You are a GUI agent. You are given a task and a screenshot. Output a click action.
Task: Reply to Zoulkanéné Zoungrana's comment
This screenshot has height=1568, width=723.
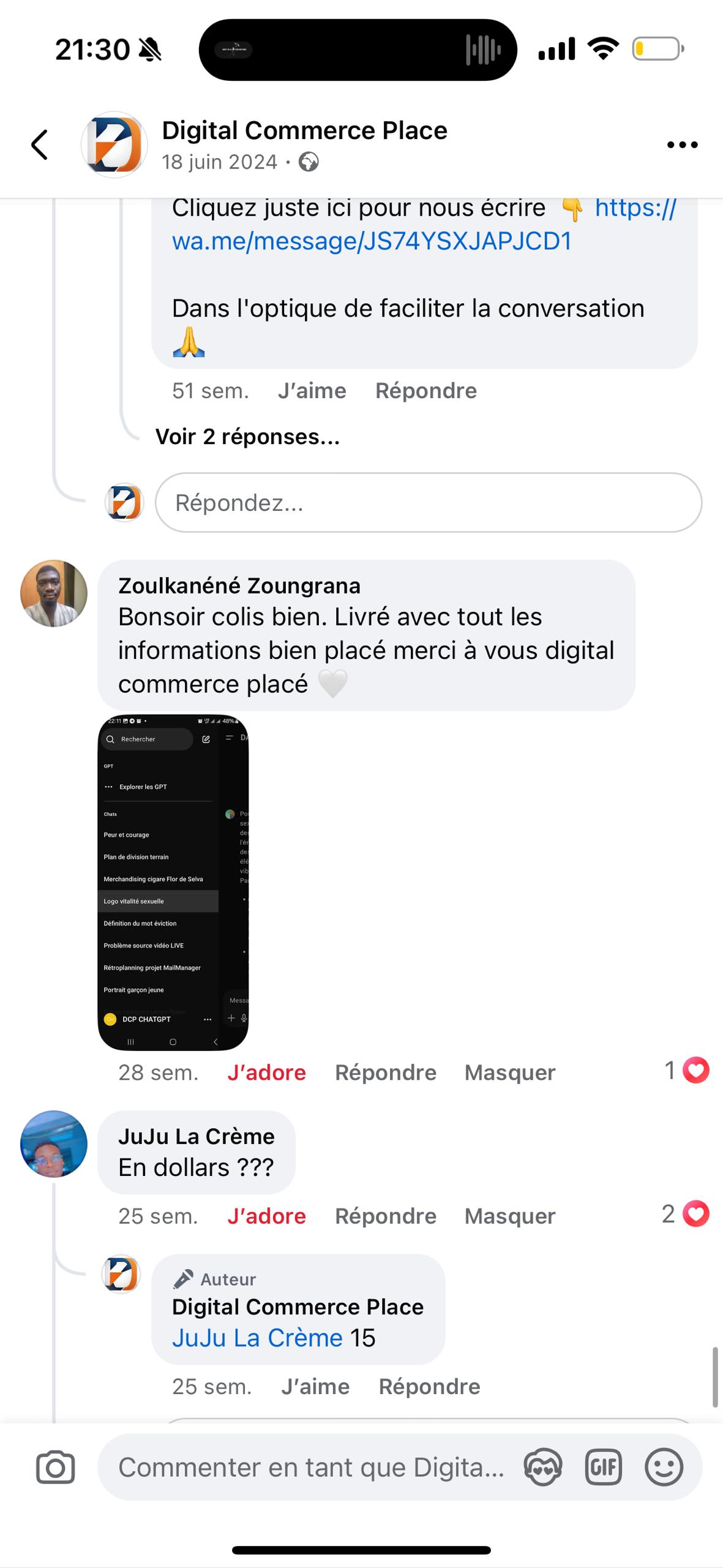(386, 1072)
